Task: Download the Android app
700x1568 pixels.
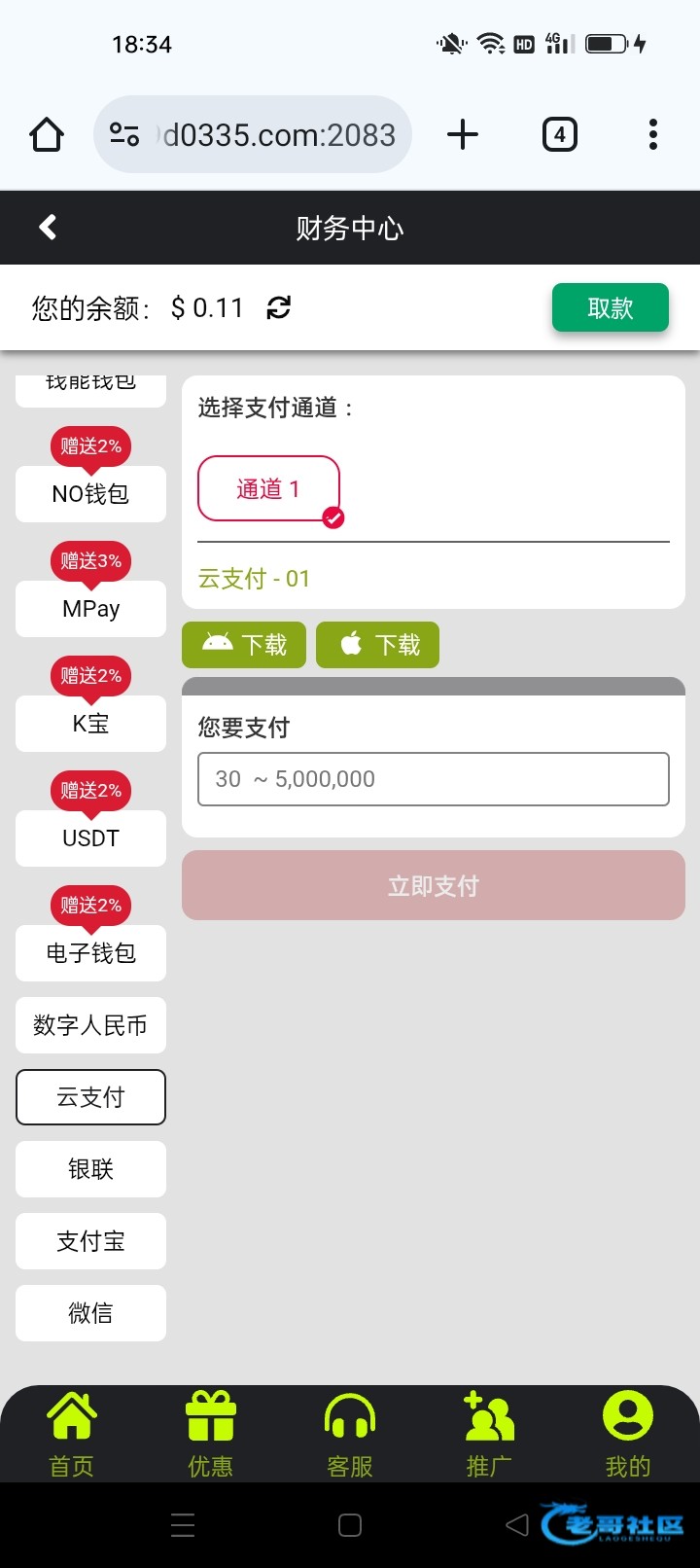Action: click(x=244, y=645)
